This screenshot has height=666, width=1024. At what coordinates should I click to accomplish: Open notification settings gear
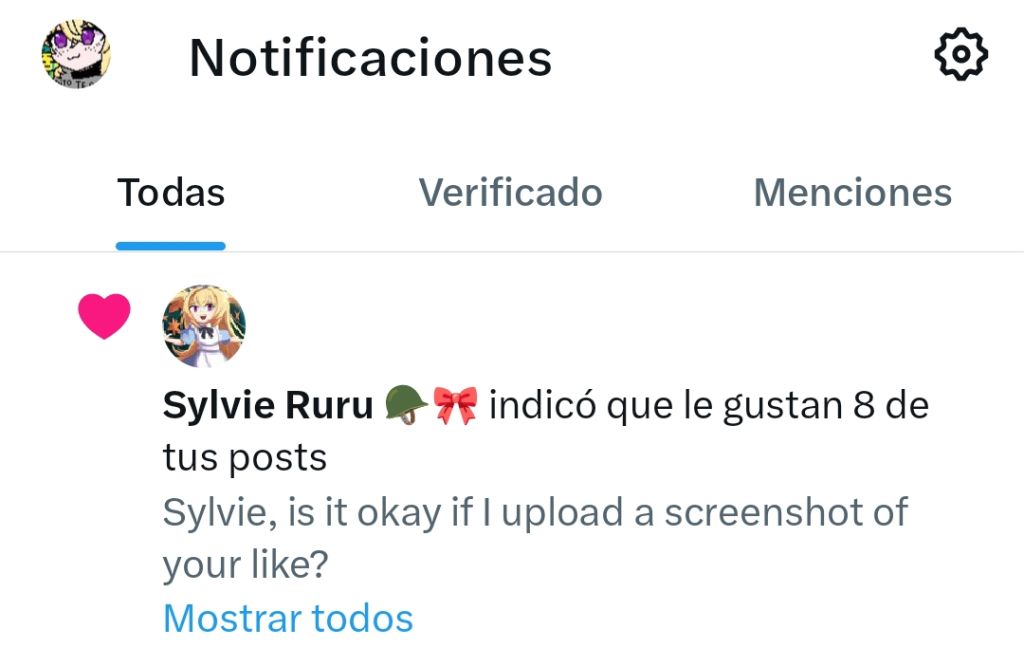tap(960, 55)
